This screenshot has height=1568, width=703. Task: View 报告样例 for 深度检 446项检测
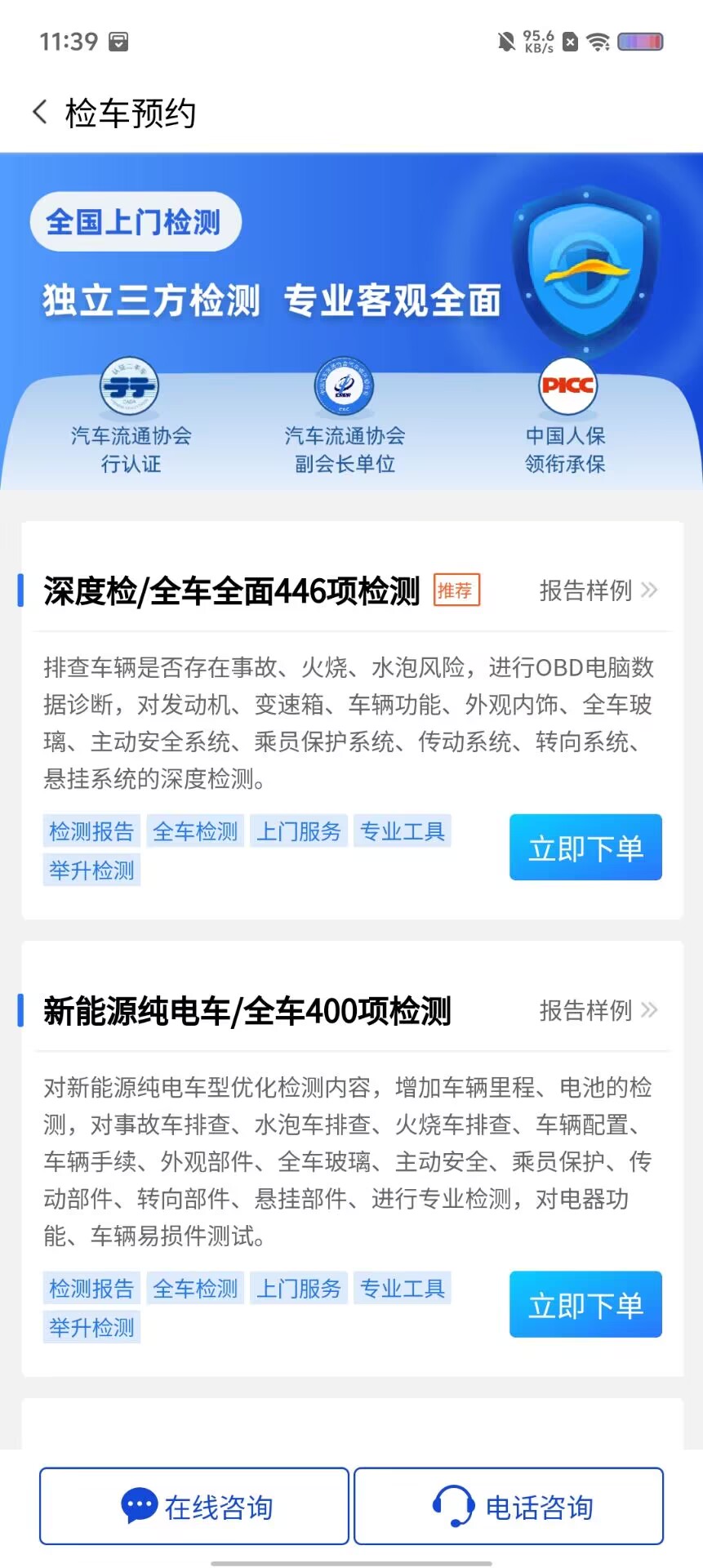pos(598,590)
